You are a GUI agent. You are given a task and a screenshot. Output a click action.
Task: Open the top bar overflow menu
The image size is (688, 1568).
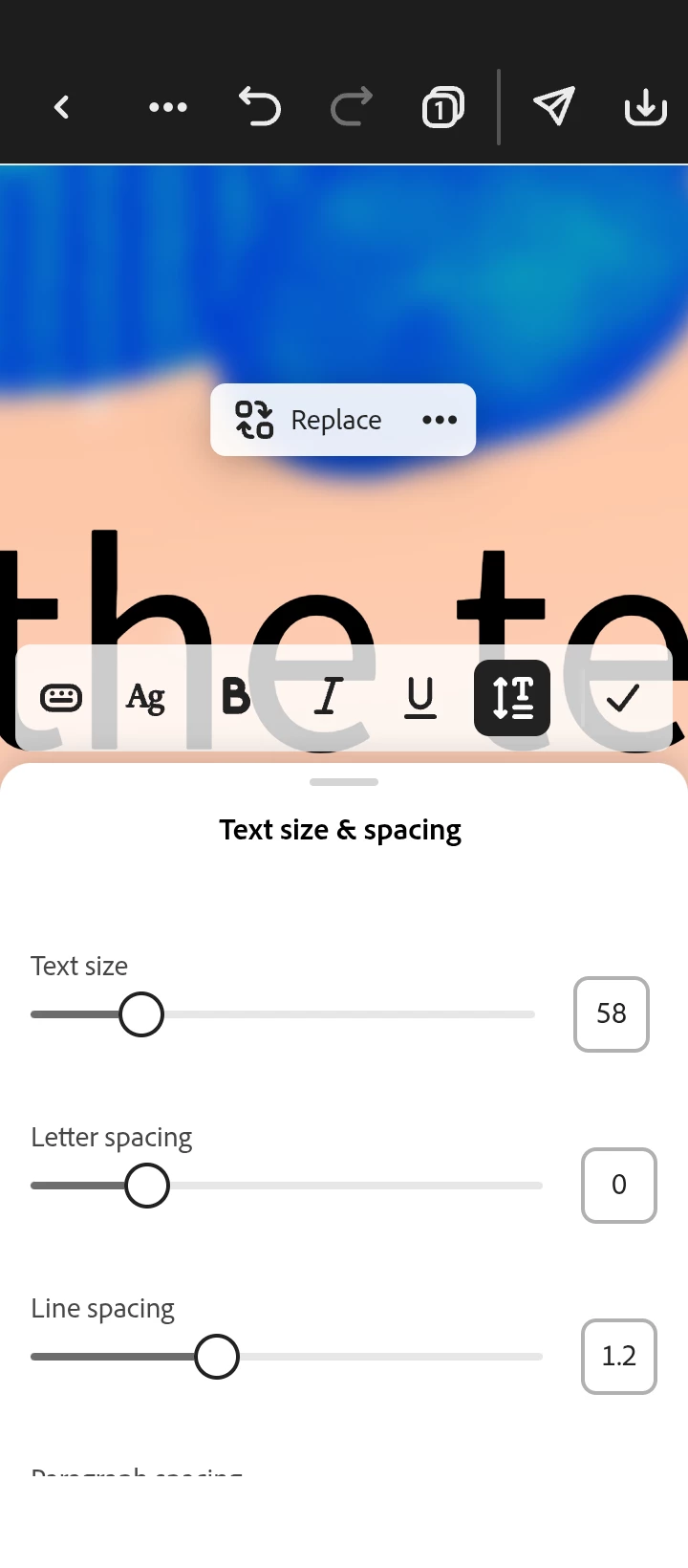tap(168, 107)
